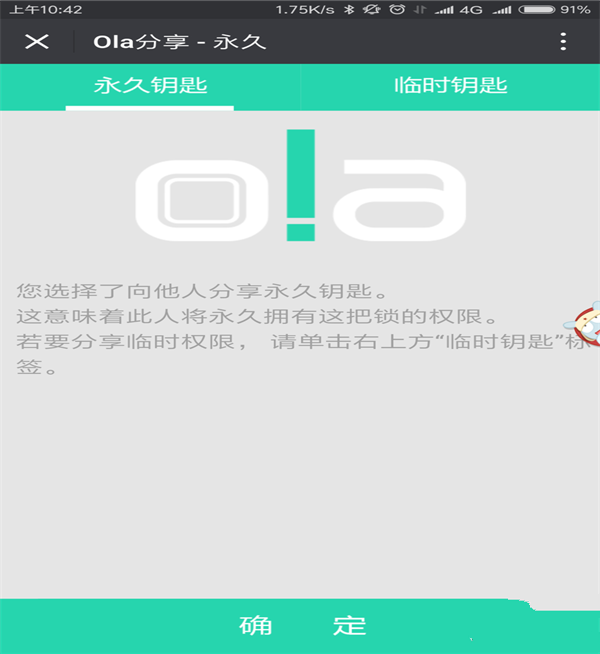
Task: Close the Ola share page
Action: pos(37,42)
